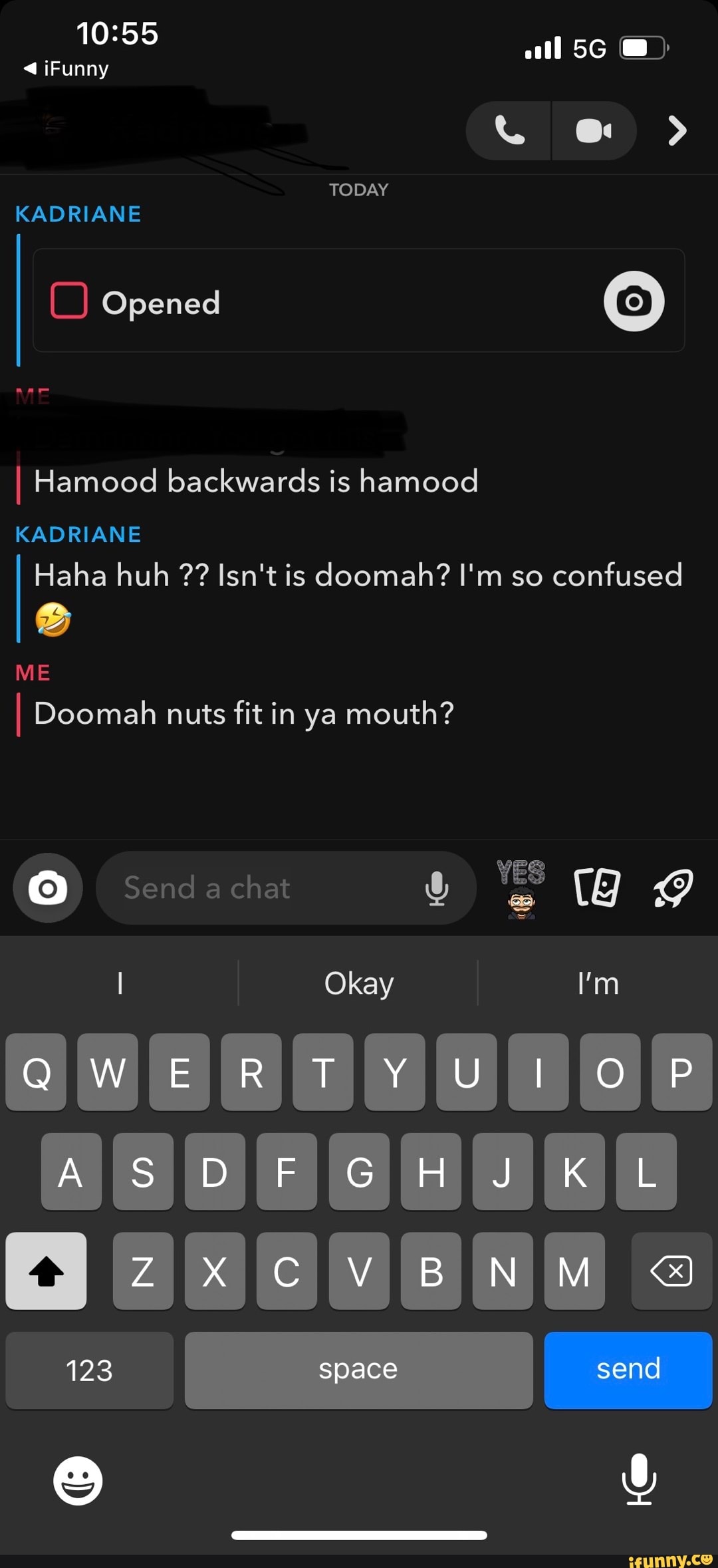Tap the blue send key
Screen dimensions: 718x1568
[x=628, y=1370]
